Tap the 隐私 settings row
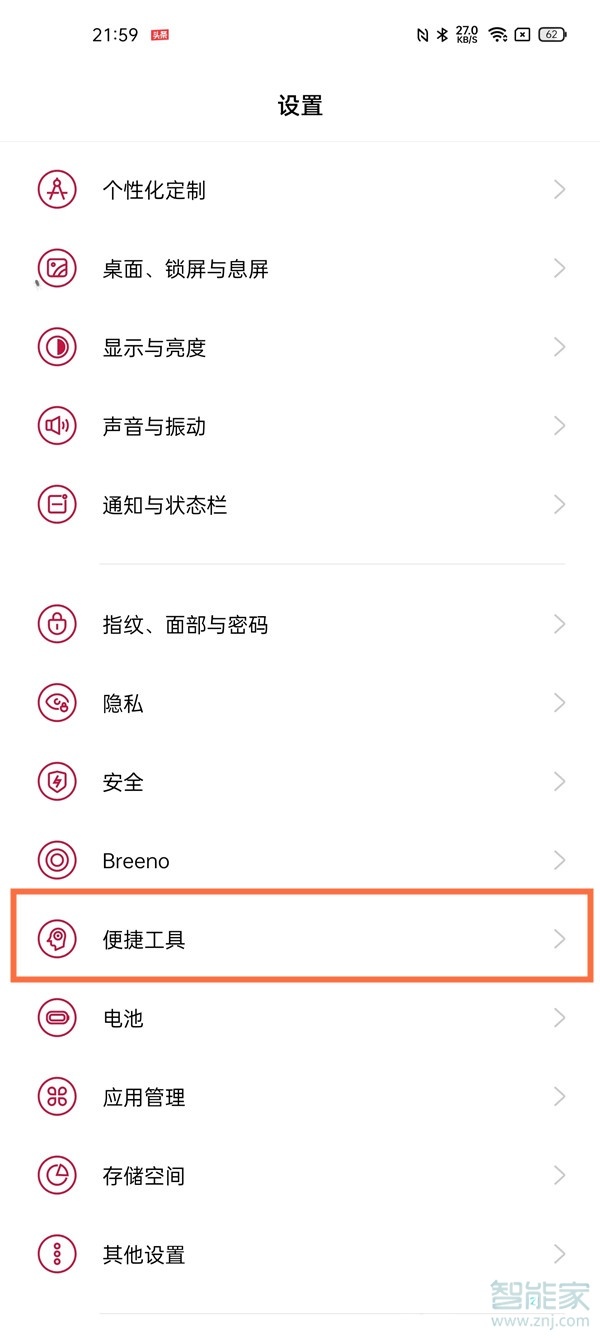Viewport: 600px width, 1340px height. pos(123,704)
